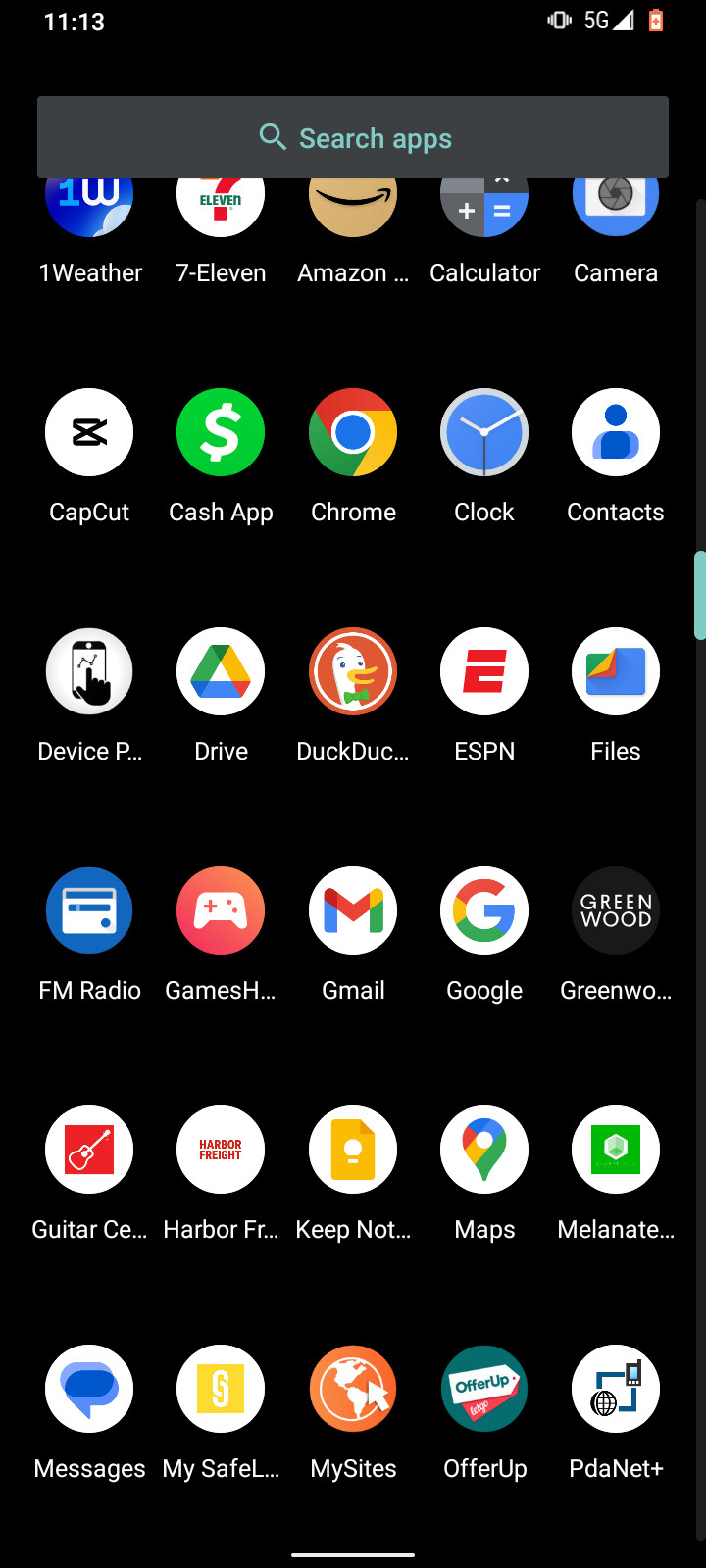Image resolution: width=706 pixels, height=1568 pixels.
Task: Tap the Search apps field
Action: [x=353, y=137]
